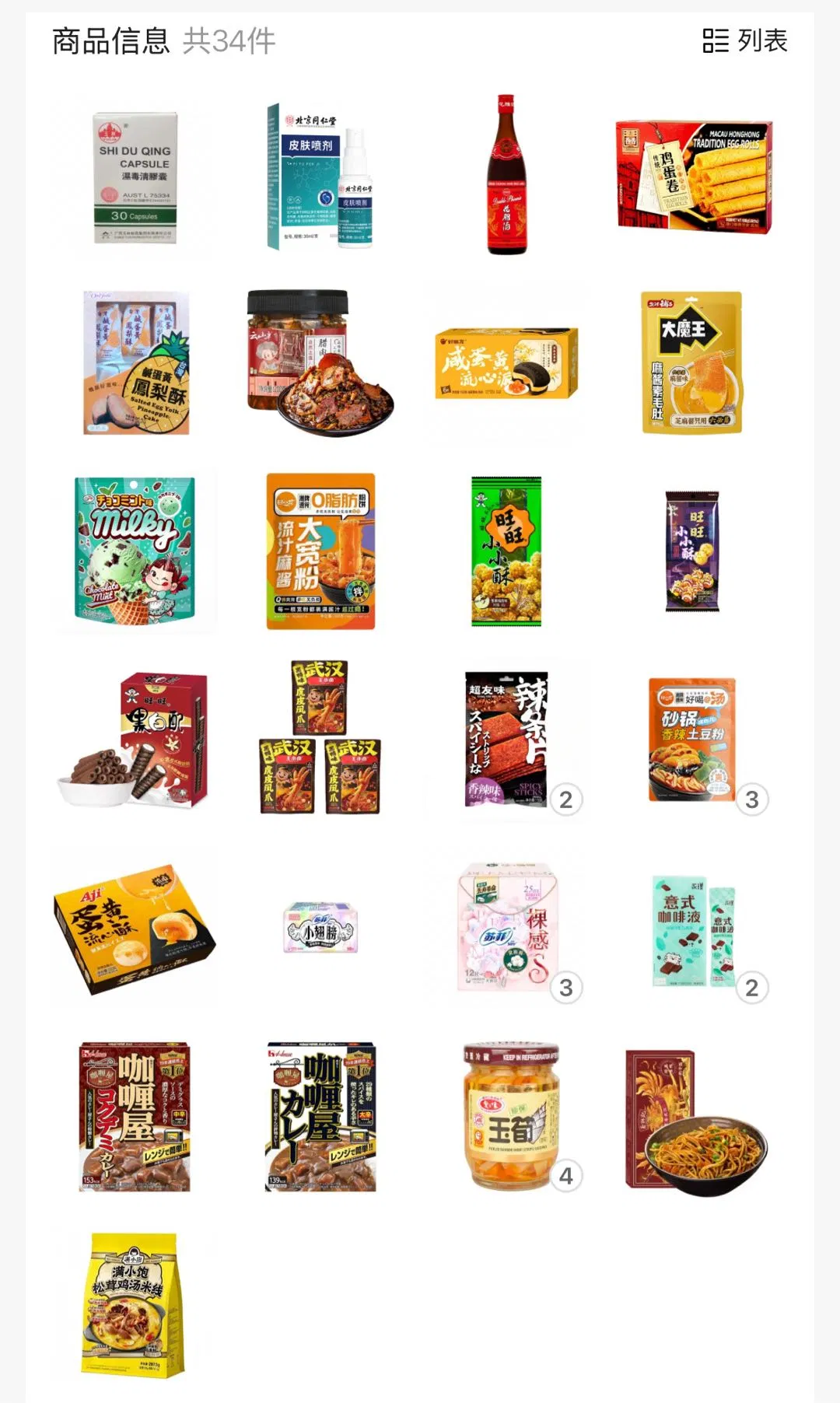Image resolution: width=840 pixels, height=1403 pixels.
Task: View the 大魔王 麻酱素毛肚 snack
Action: [691, 362]
